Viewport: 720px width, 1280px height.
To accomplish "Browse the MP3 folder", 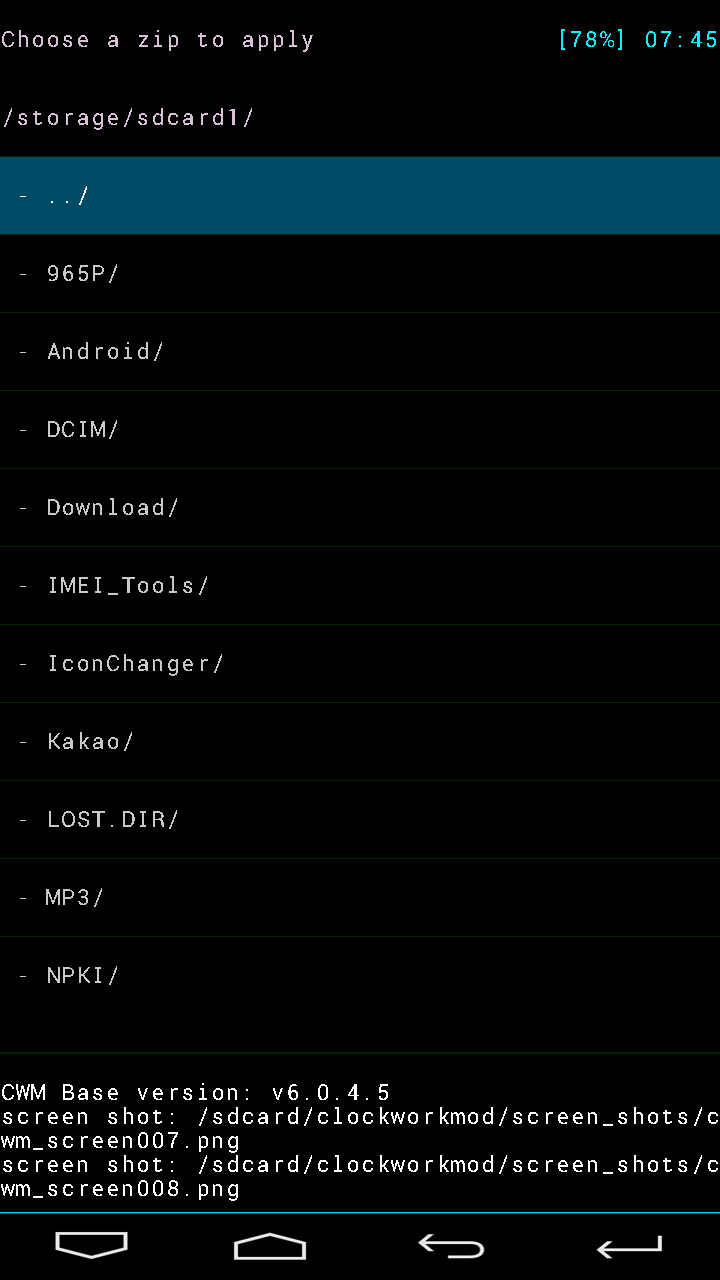I will click(360, 898).
